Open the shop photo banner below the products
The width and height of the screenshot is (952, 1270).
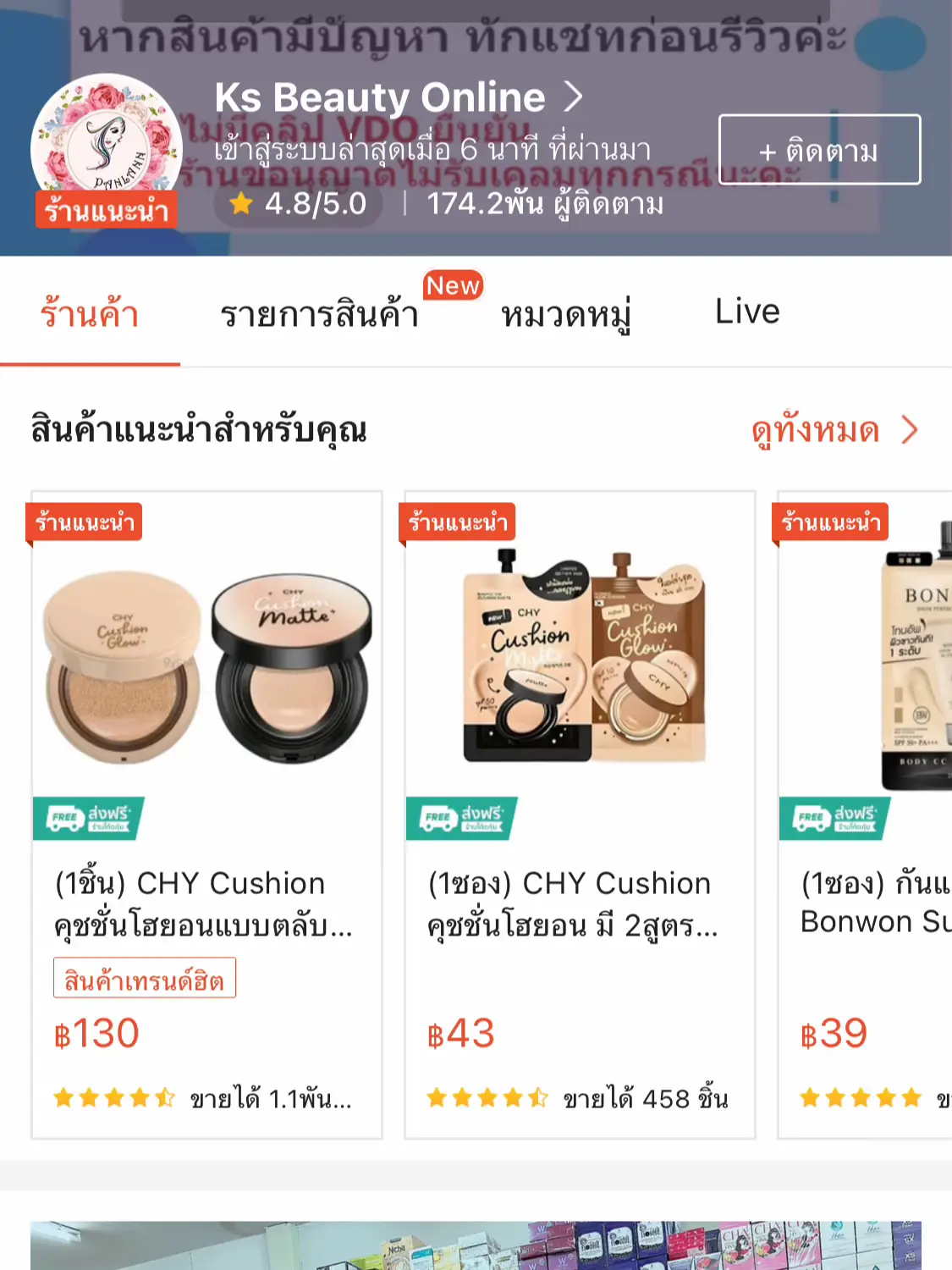pyautogui.click(x=476, y=1245)
